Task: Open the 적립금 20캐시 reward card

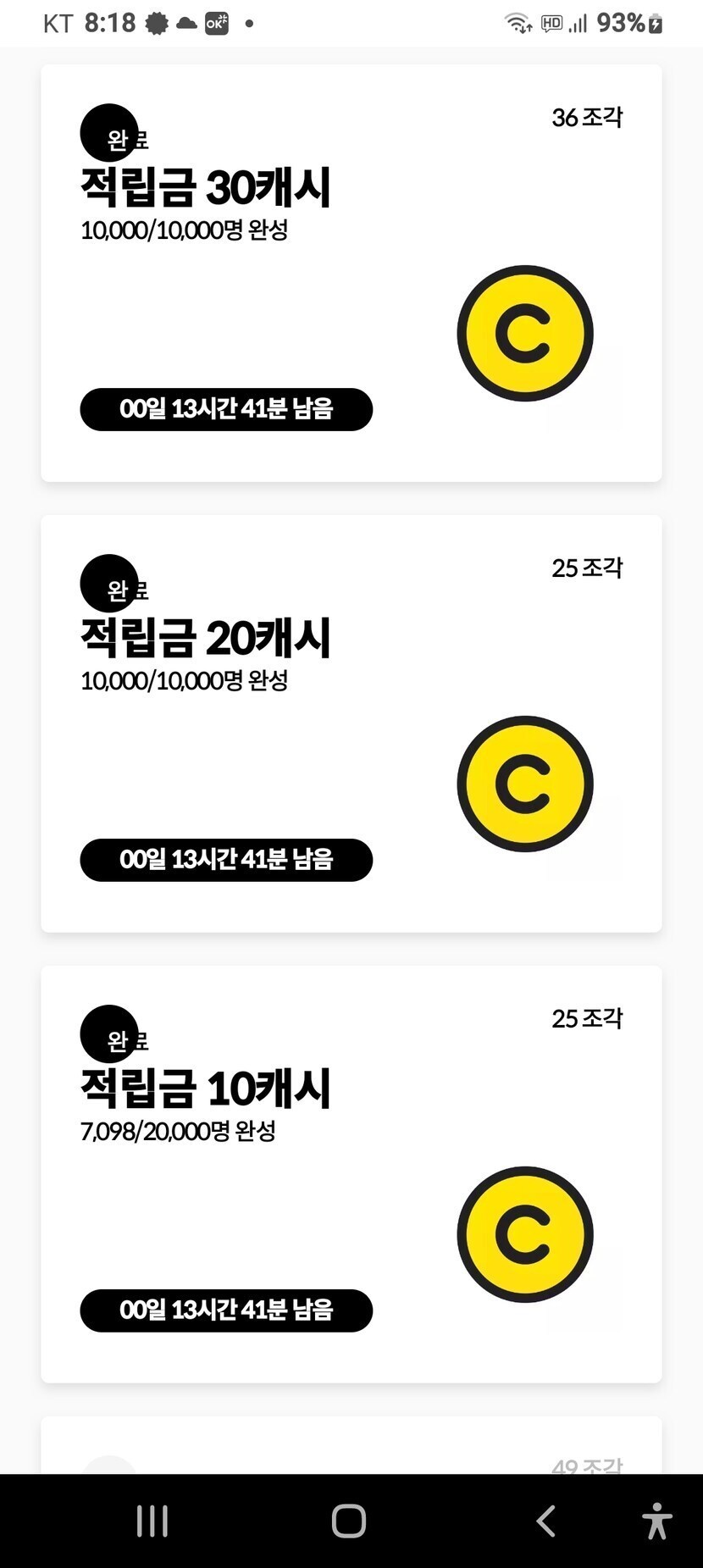Action: [351, 723]
